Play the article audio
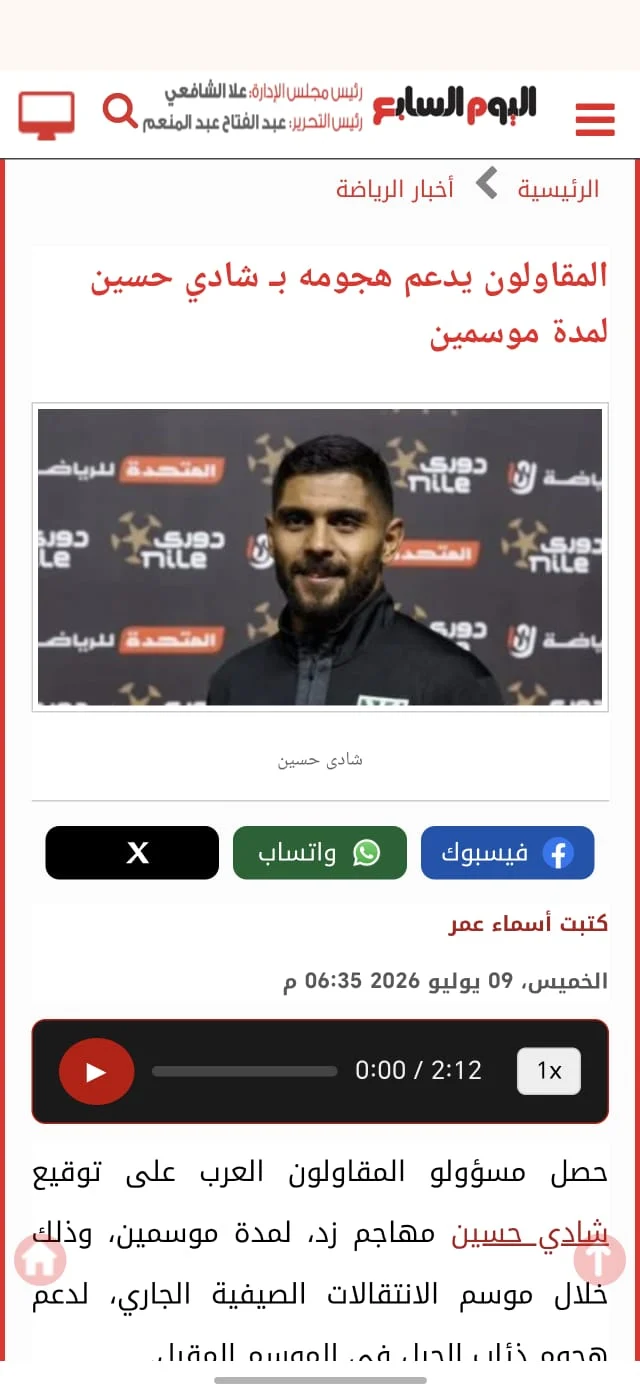Screen dimensions: 640x1400 (97, 1072)
